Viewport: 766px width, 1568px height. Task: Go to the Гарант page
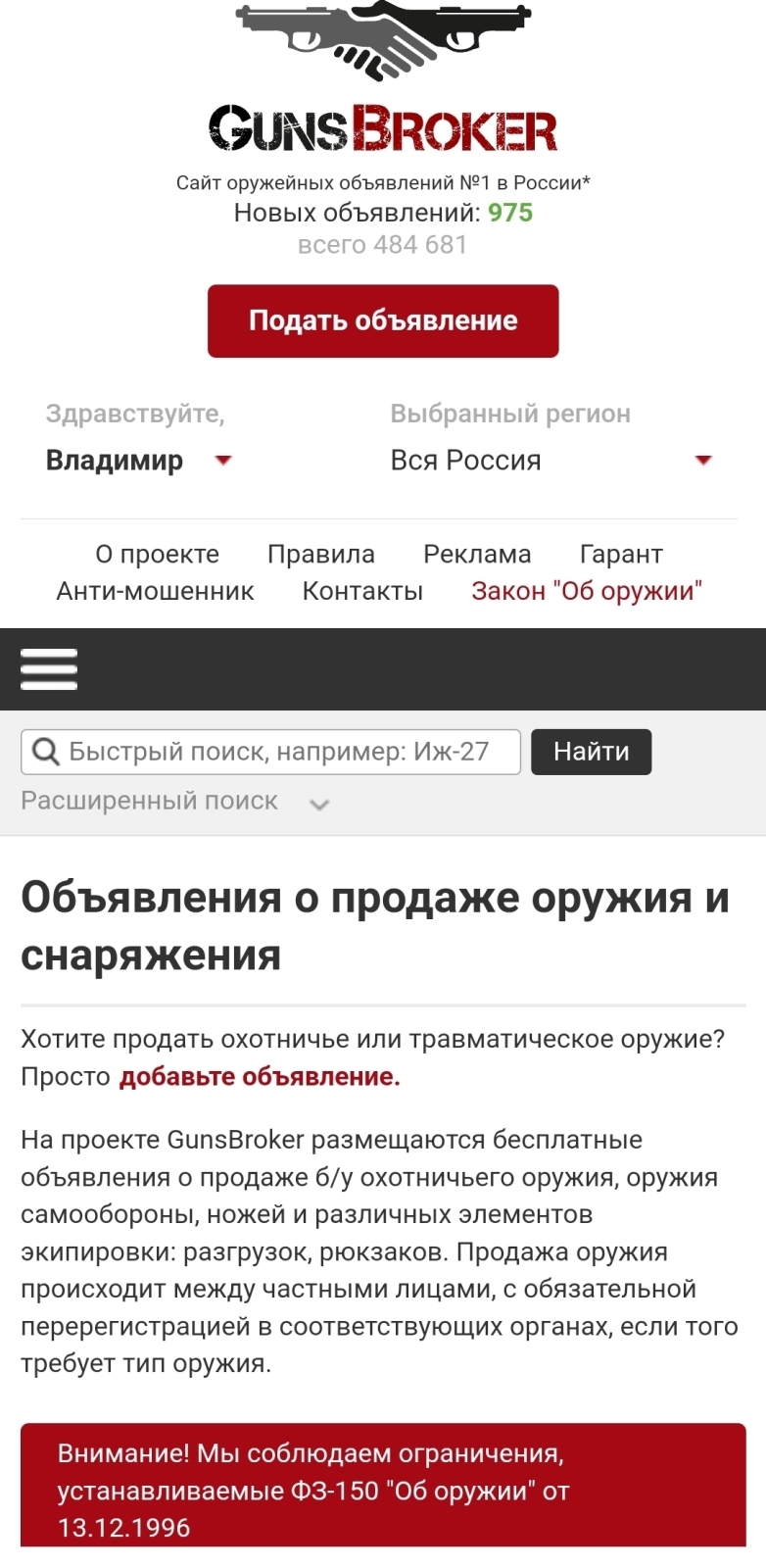click(x=621, y=554)
